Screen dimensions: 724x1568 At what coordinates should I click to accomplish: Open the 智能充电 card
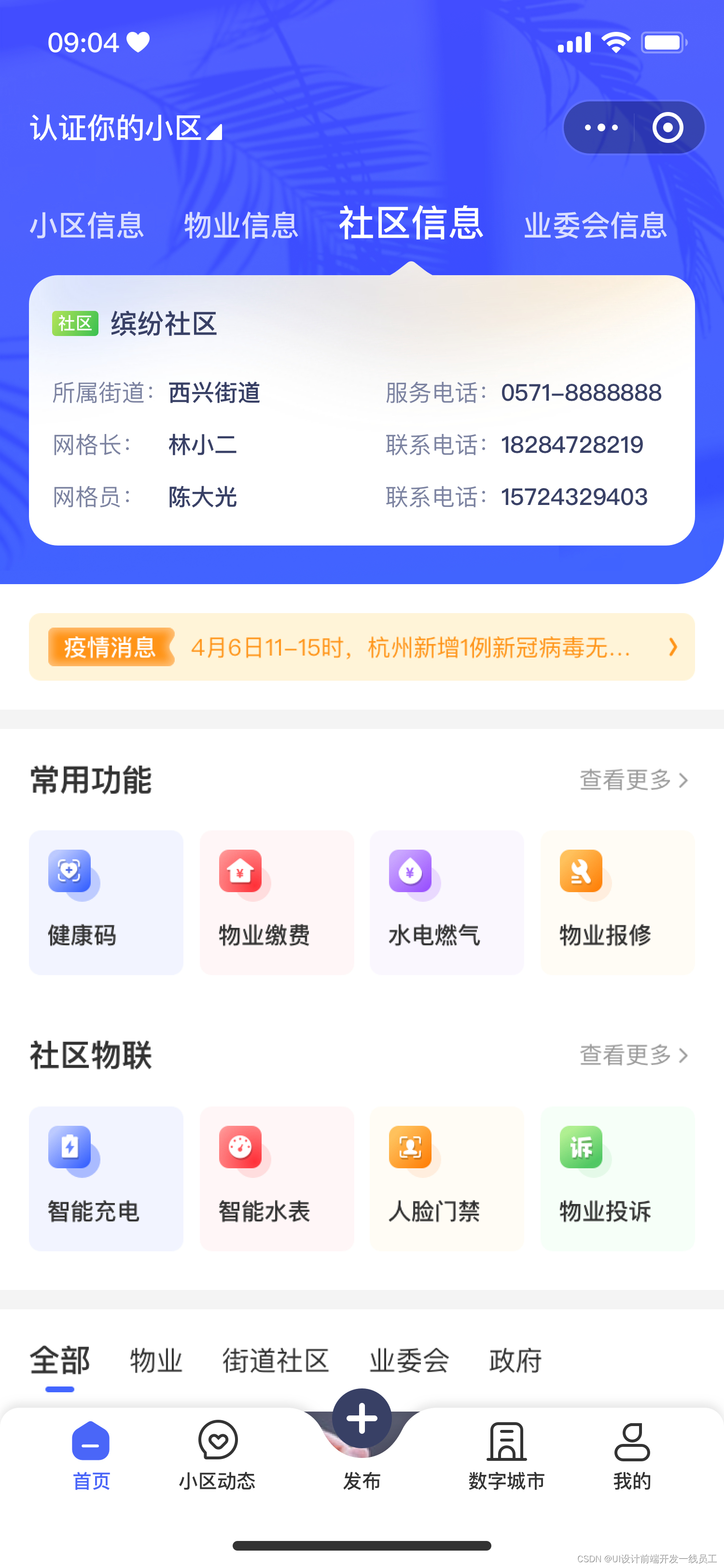tap(106, 1178)
